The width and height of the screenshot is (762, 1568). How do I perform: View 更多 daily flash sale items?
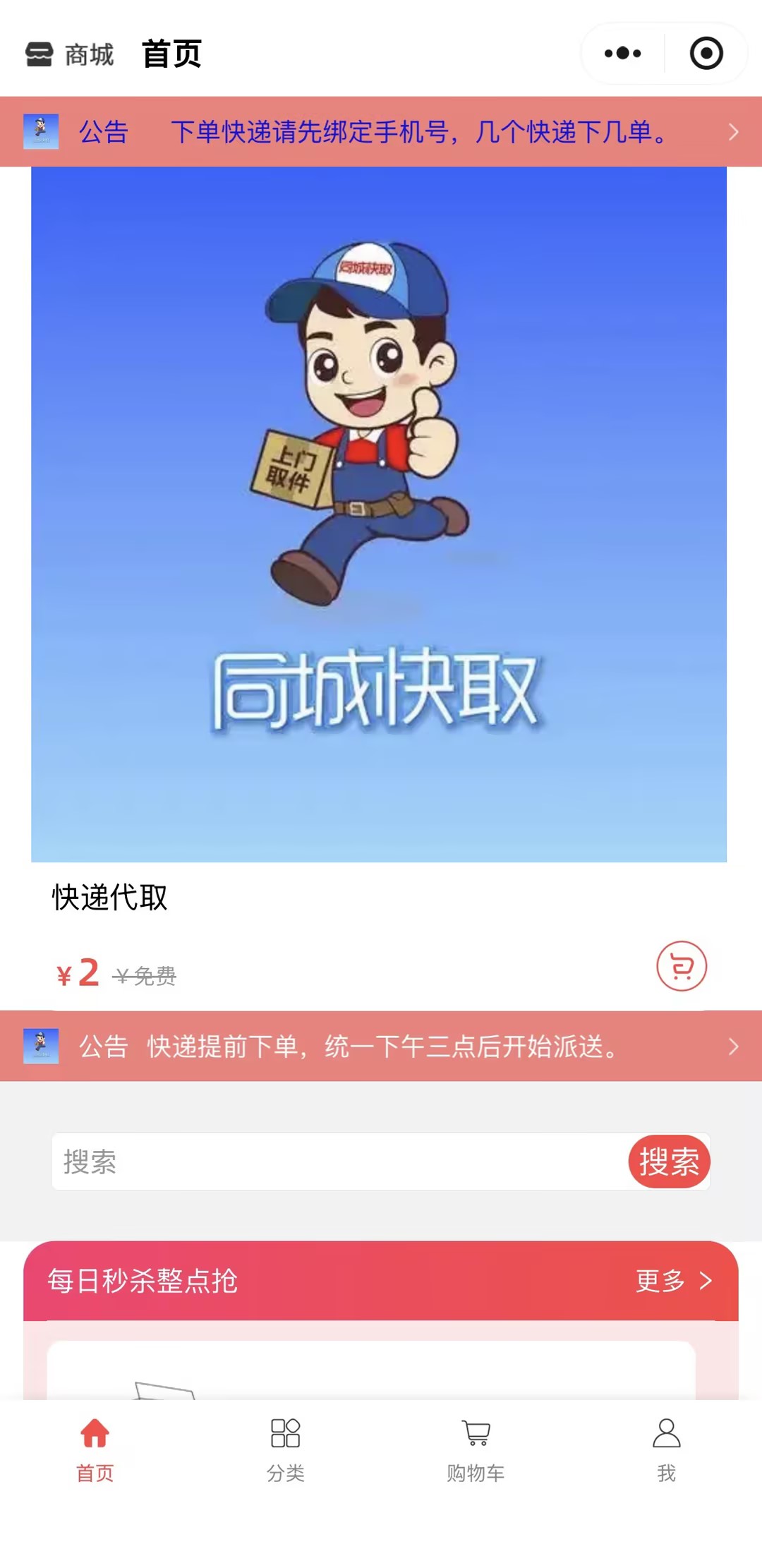pos(673,1280)
